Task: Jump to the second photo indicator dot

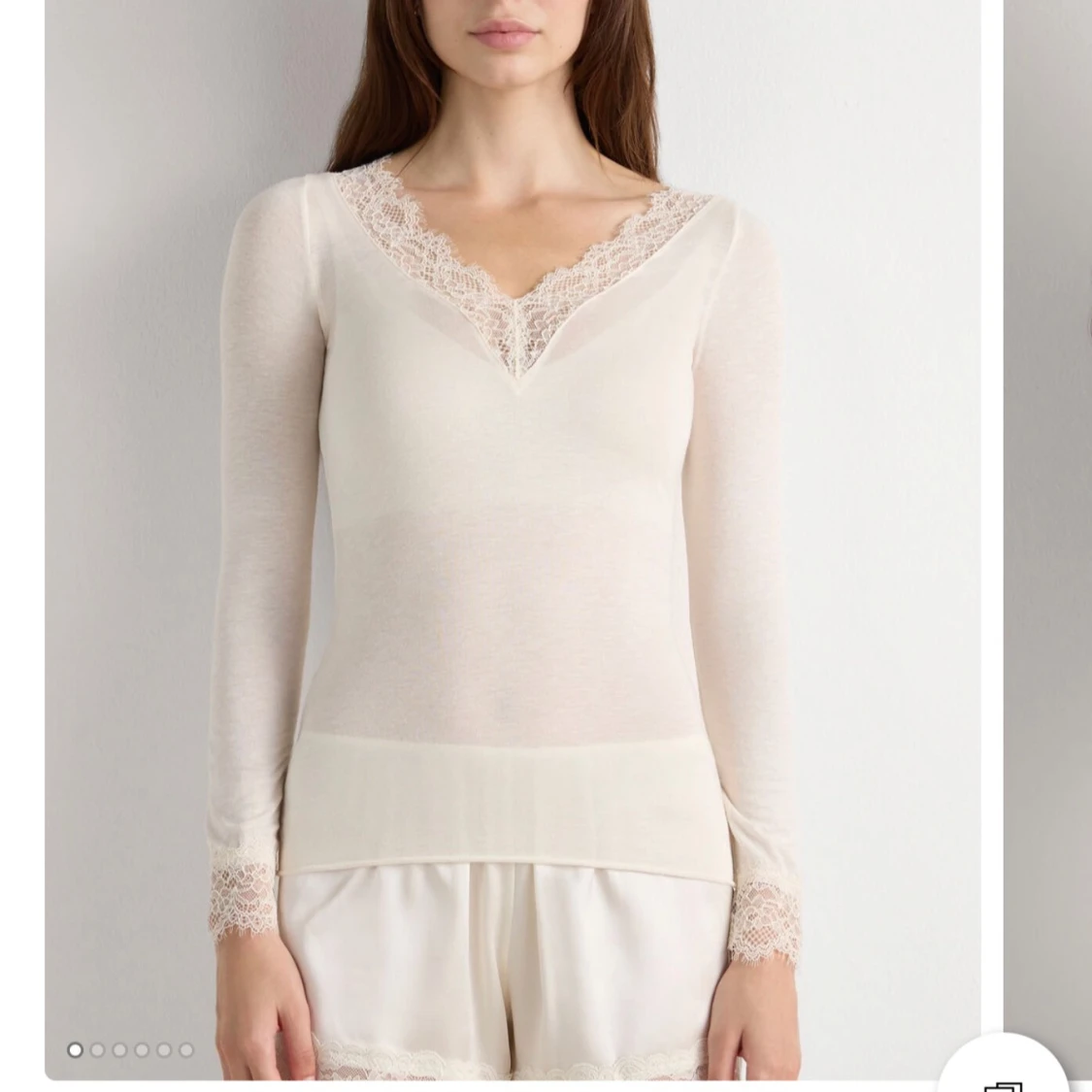Action: pos(97,1049)
